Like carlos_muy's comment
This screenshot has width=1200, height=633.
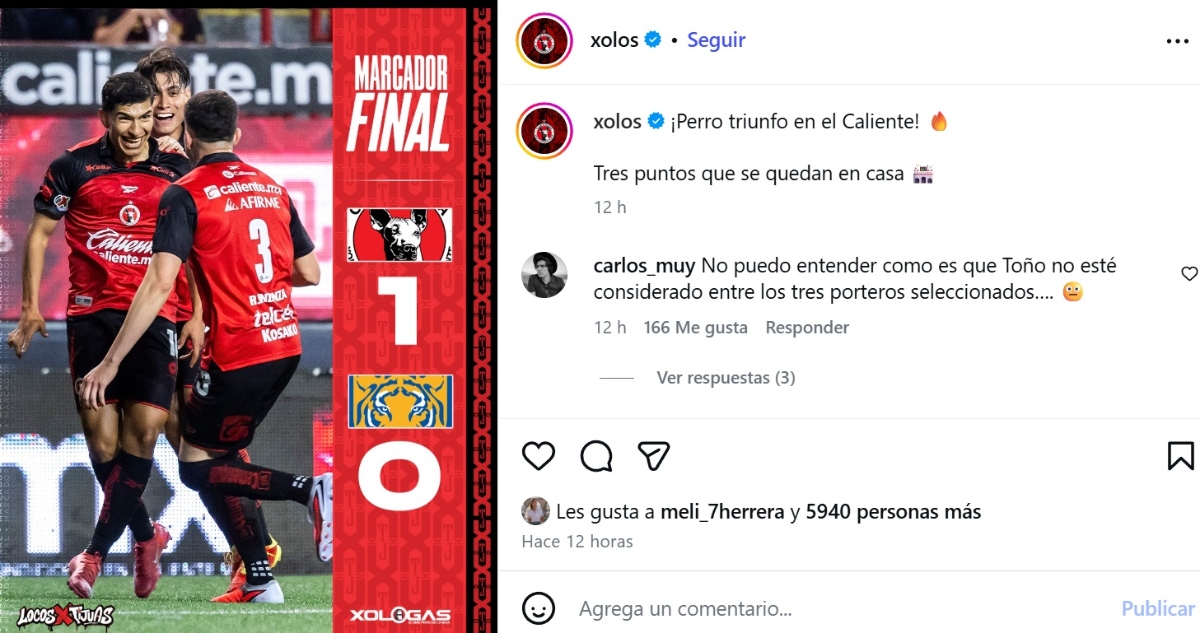1189,274
